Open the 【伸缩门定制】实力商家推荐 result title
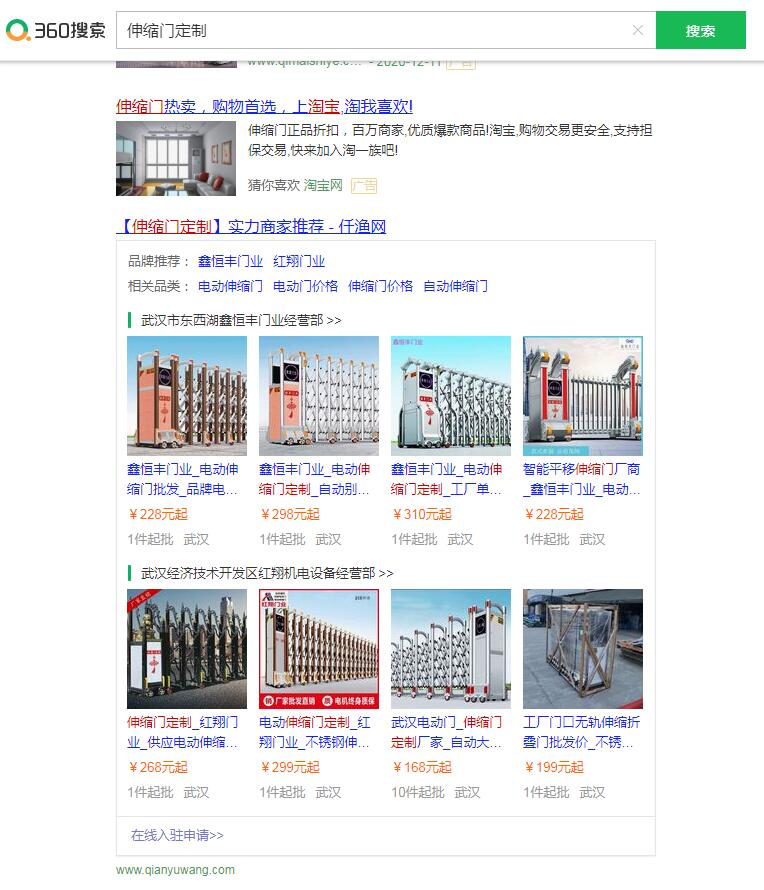764x890 pixels. [x=251, y=226]
